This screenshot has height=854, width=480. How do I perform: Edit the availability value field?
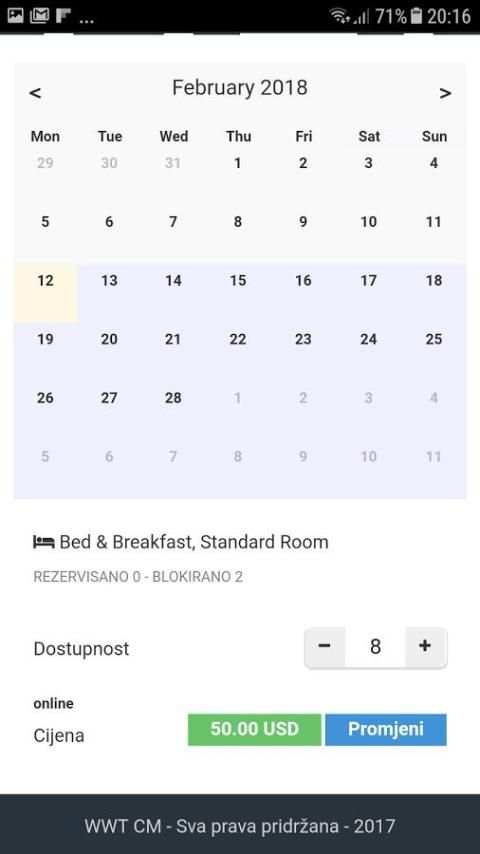click(375, 647)
